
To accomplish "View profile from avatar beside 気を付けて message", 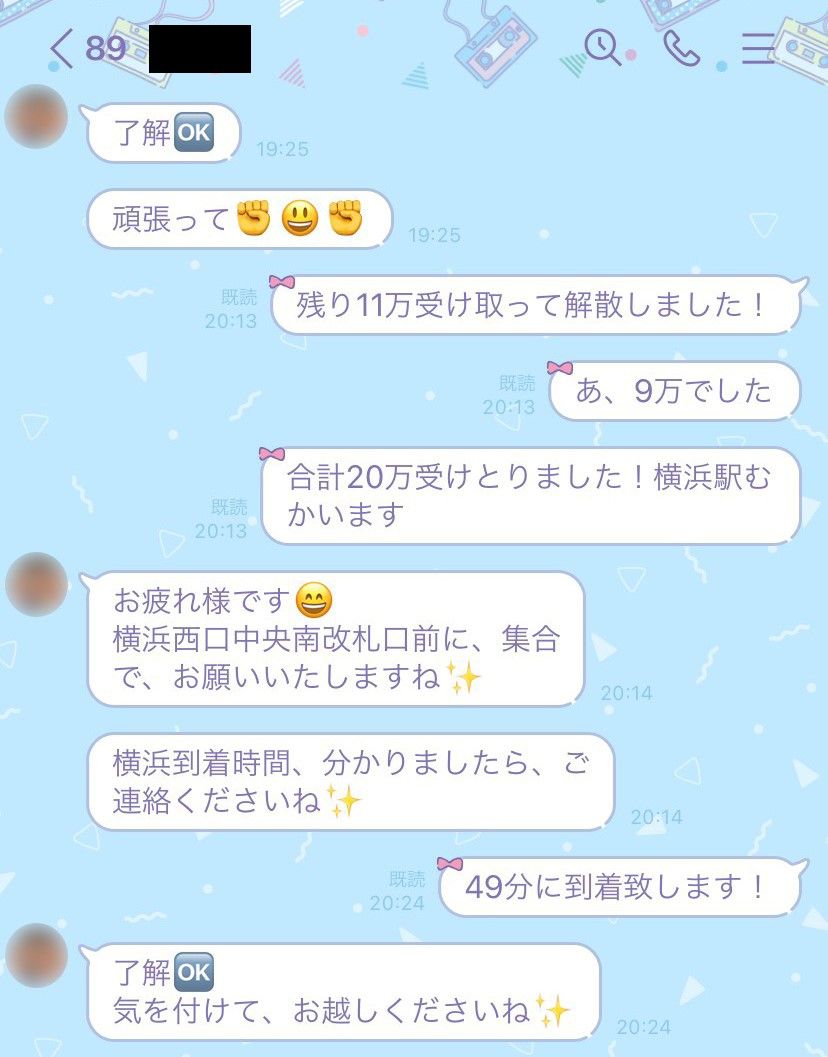I will [36, 955].
